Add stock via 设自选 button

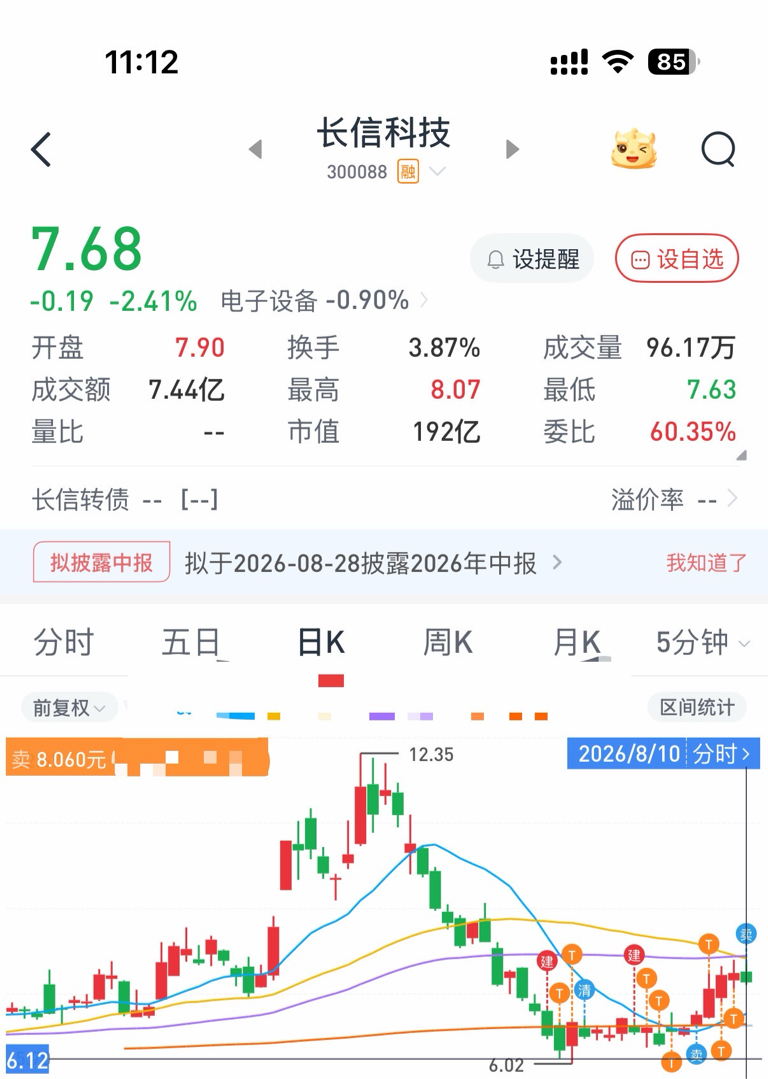point(677,259)
